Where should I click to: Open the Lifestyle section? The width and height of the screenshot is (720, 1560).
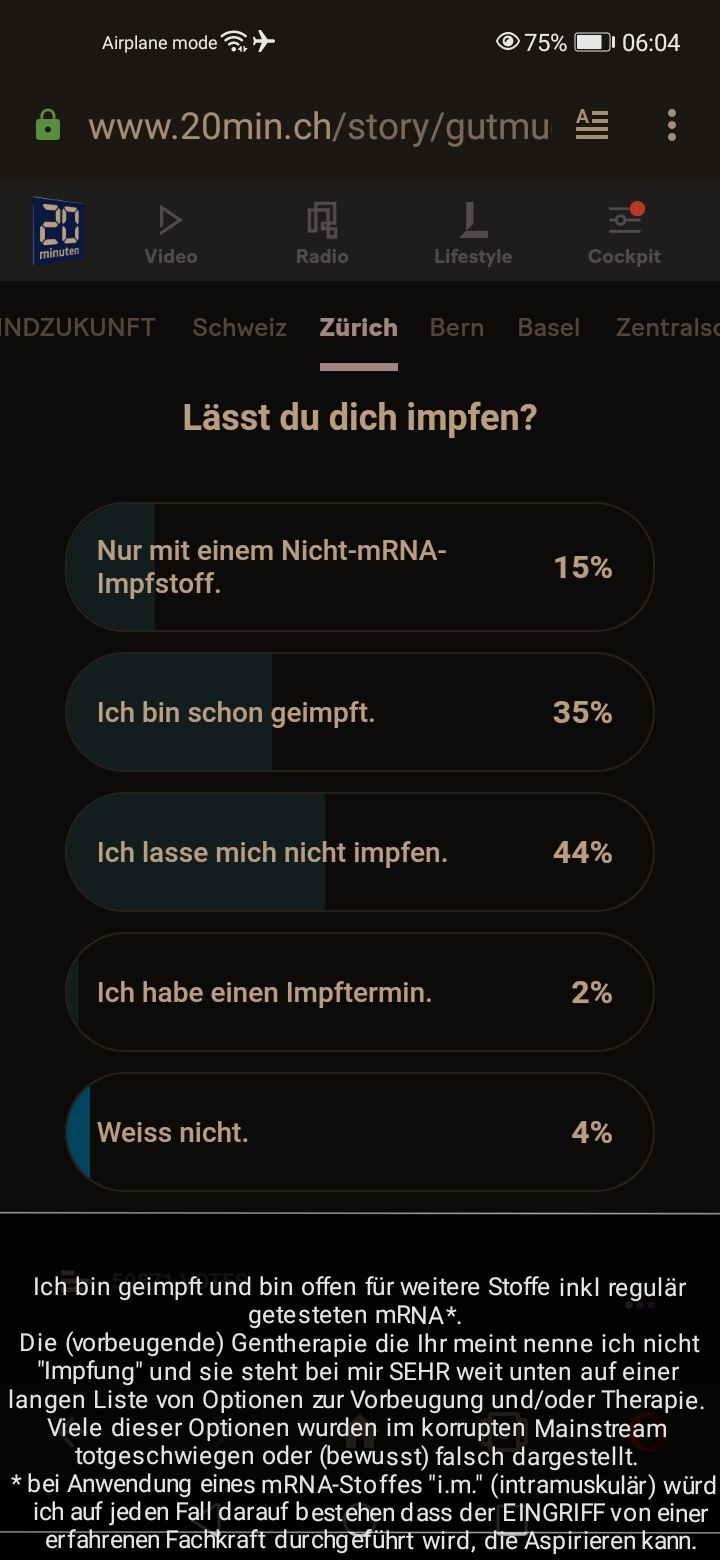pos(473,233)
